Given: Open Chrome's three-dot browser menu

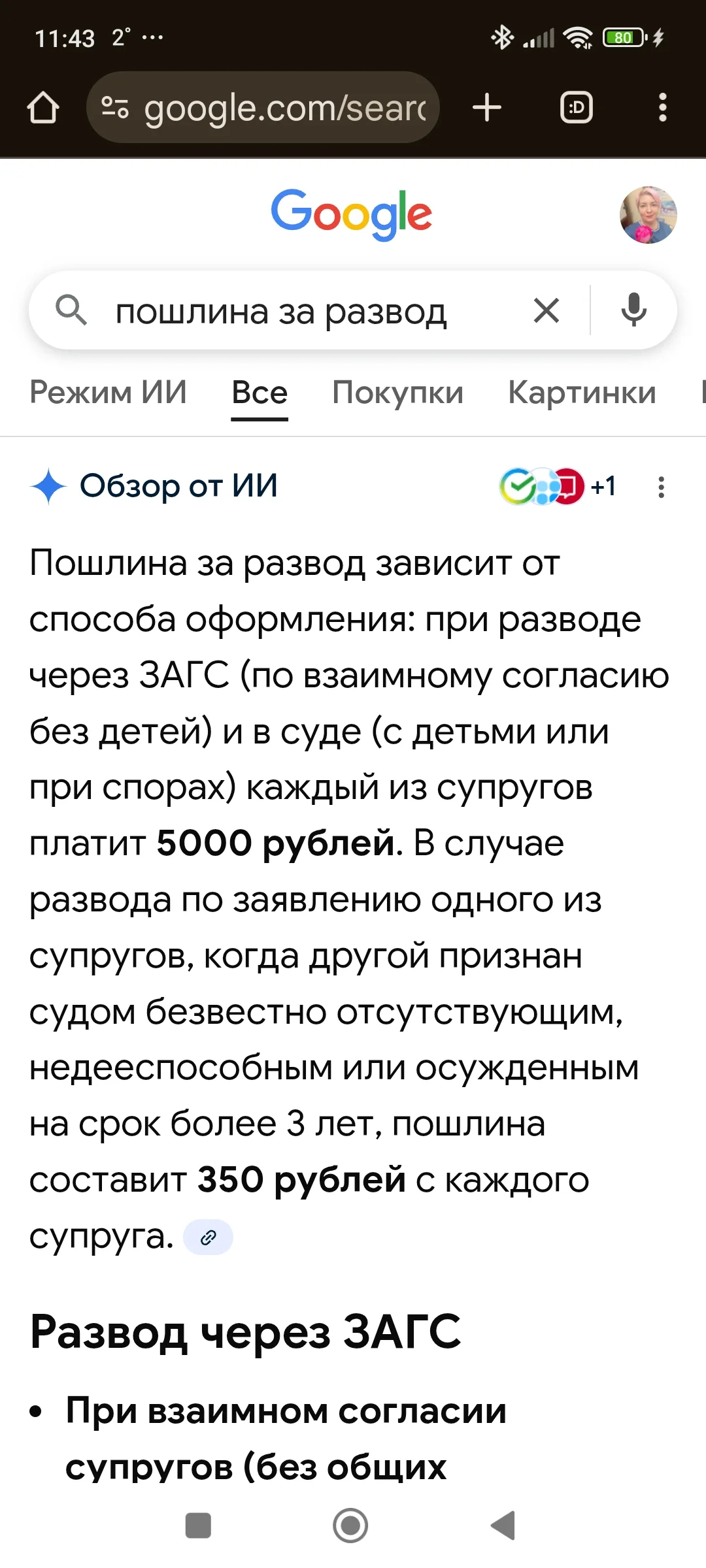Looking at the screenshot, I should (663, 107).
